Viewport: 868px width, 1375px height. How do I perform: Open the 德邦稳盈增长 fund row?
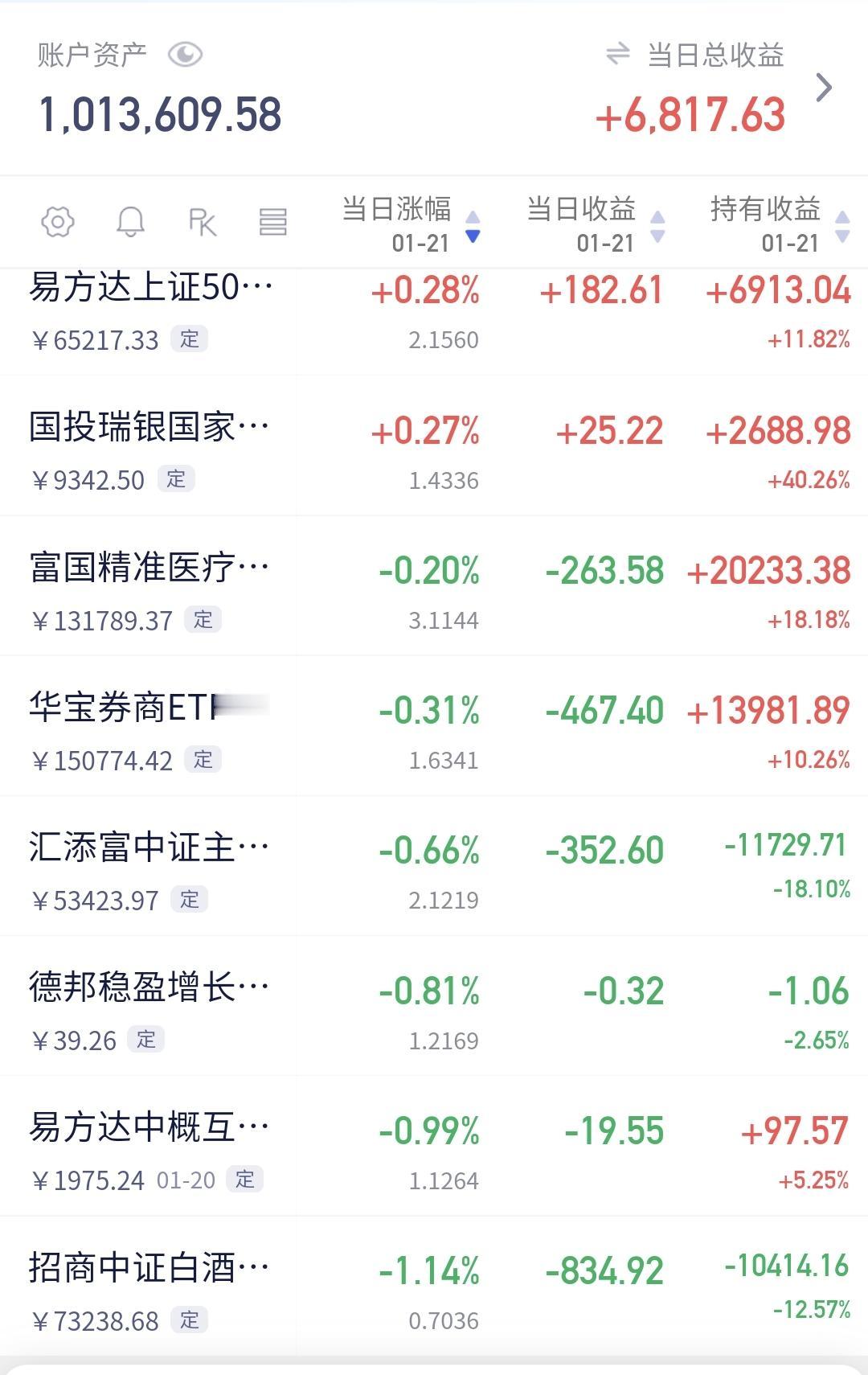coord(434,1005)
